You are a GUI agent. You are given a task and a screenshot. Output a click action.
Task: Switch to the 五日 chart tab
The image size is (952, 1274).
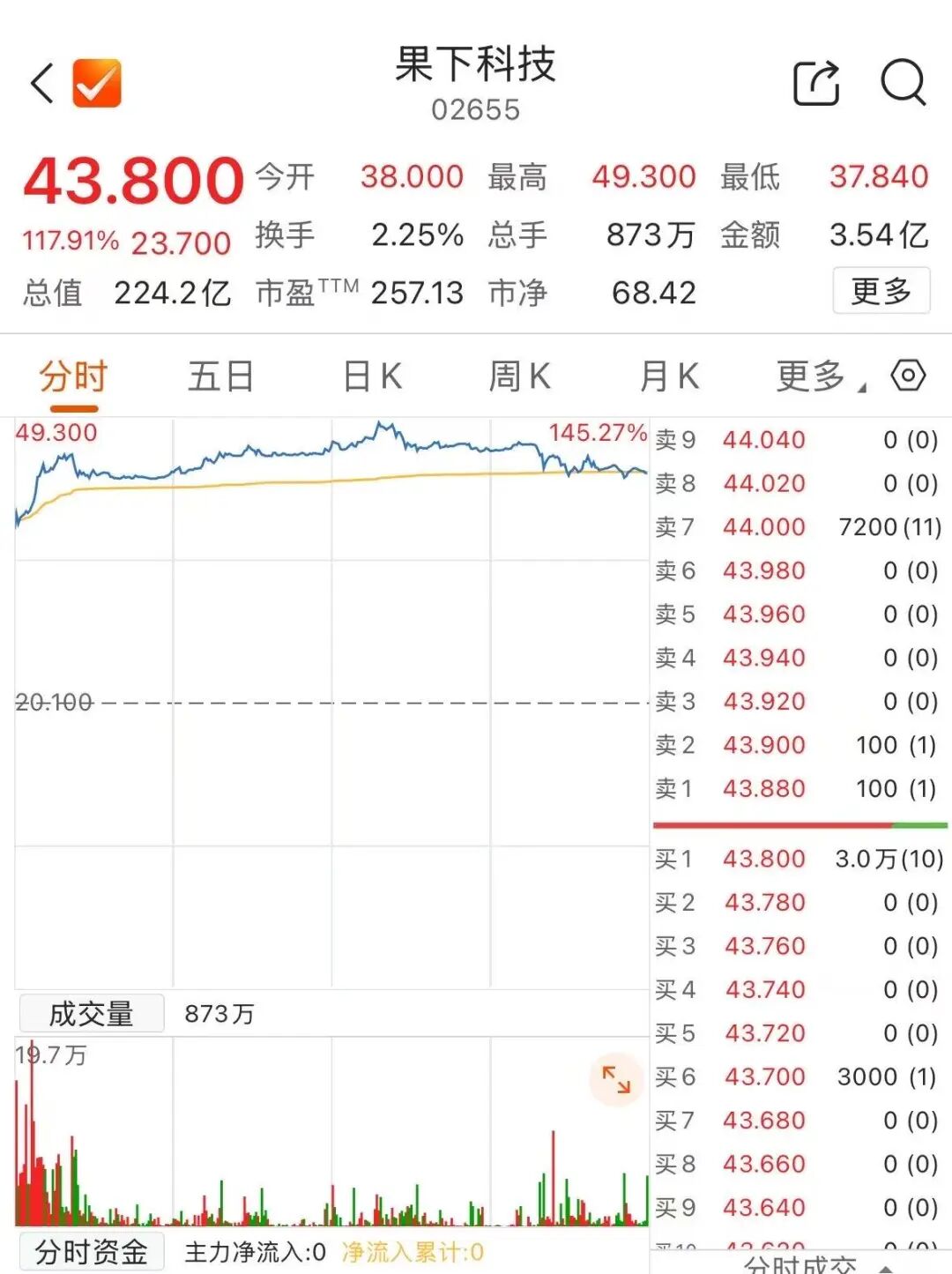(220, 377)
